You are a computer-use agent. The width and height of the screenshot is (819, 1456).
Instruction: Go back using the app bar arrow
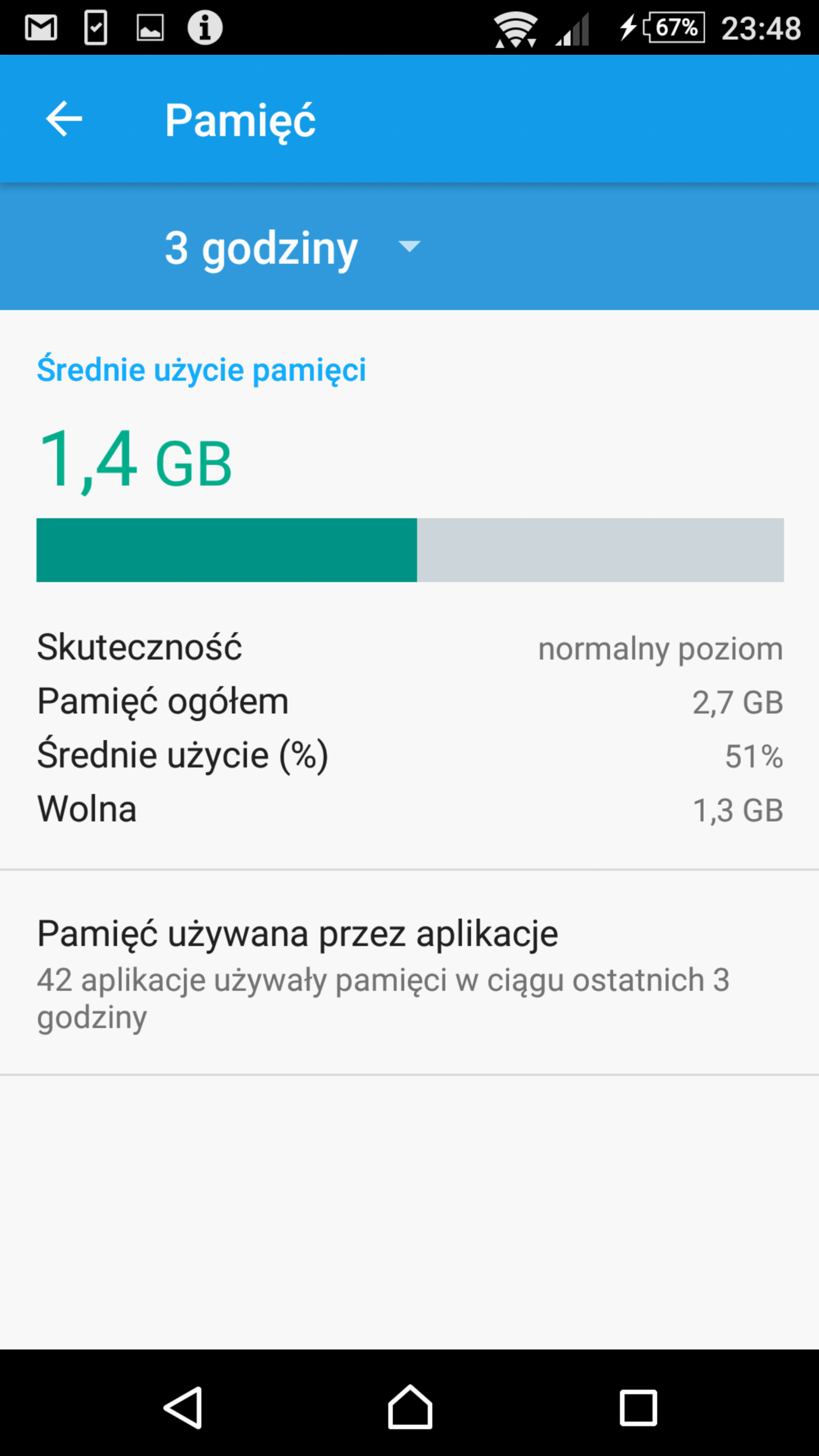point(64,119)
